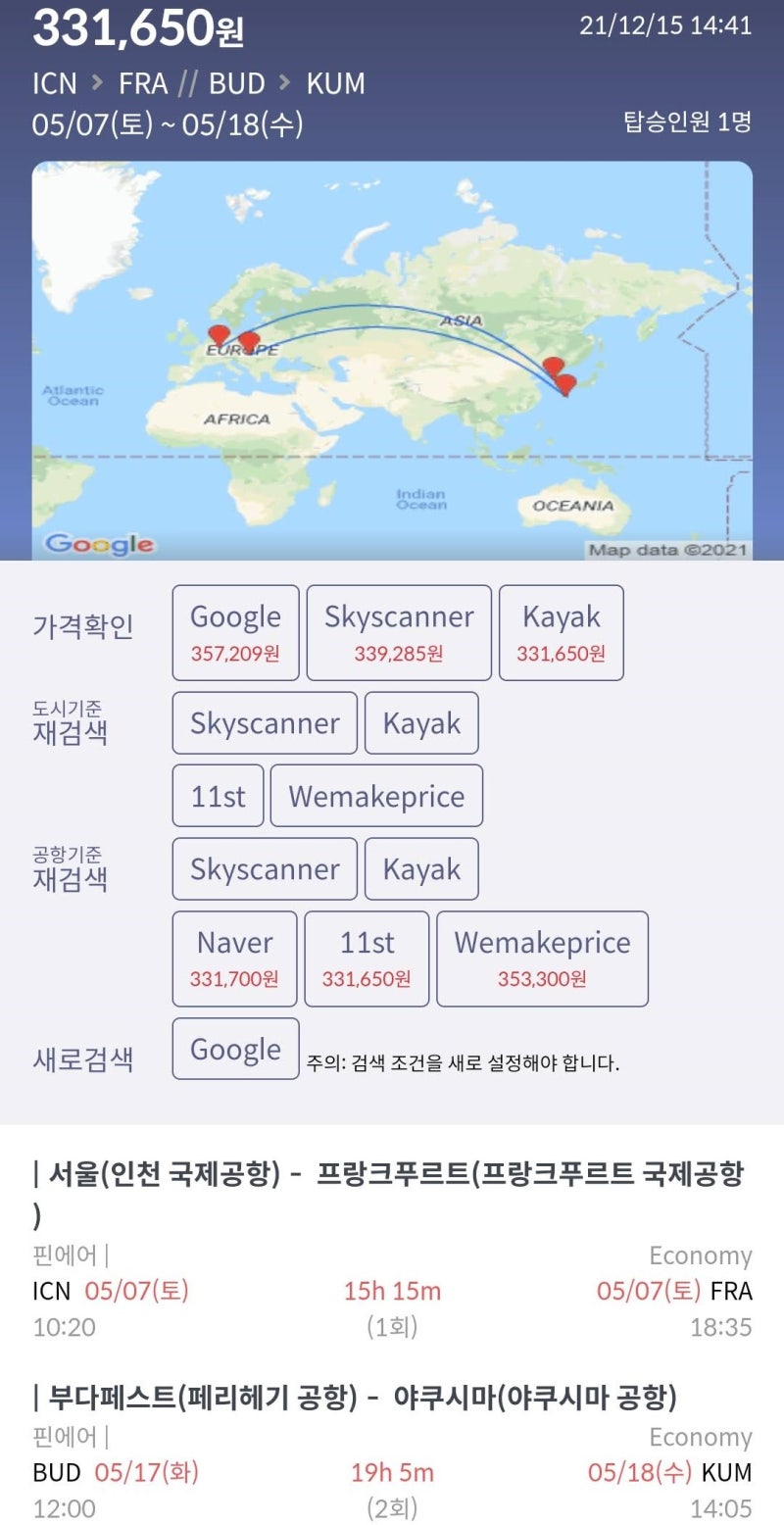Re-search Skyscanner by airport (공항기준)

click(264, 868)
